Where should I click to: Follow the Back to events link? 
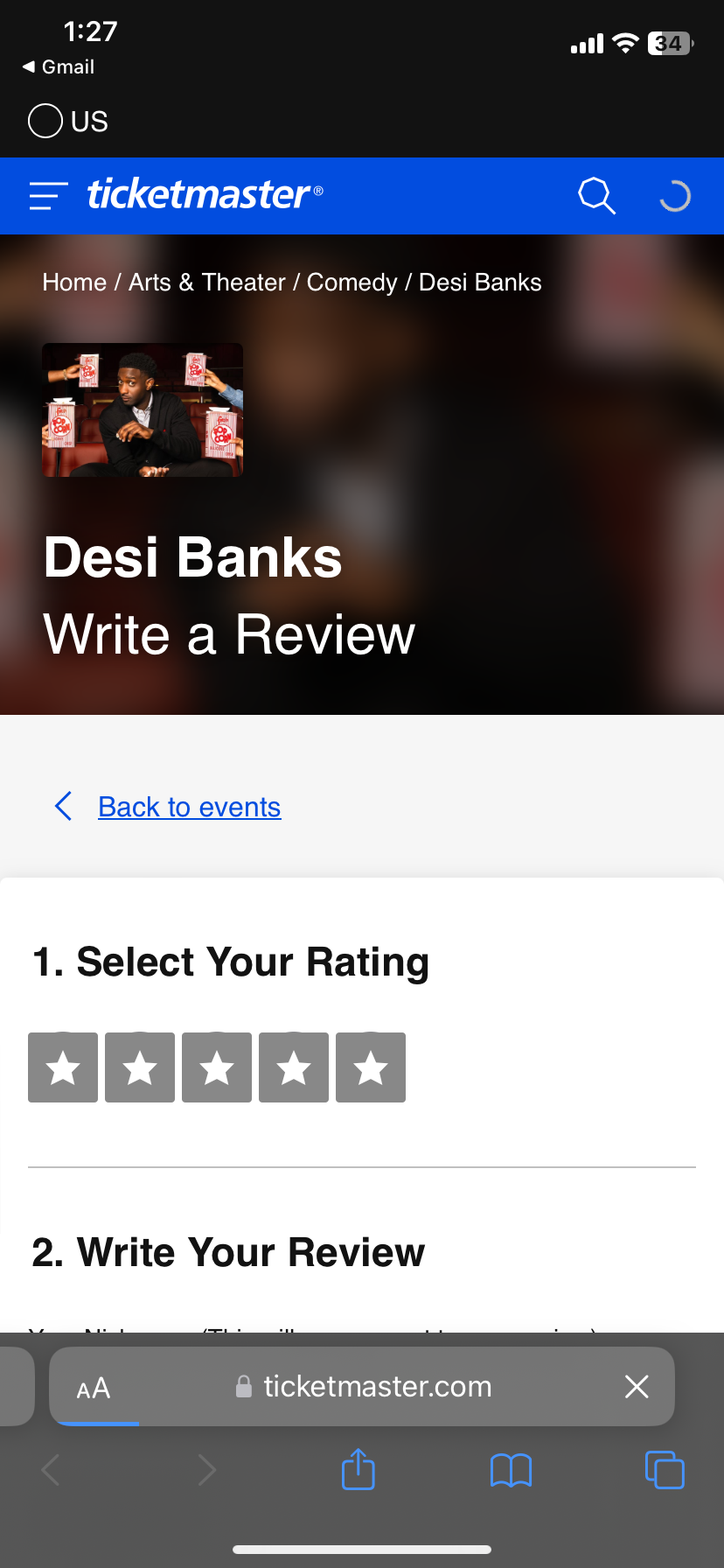tap(189, 807)
